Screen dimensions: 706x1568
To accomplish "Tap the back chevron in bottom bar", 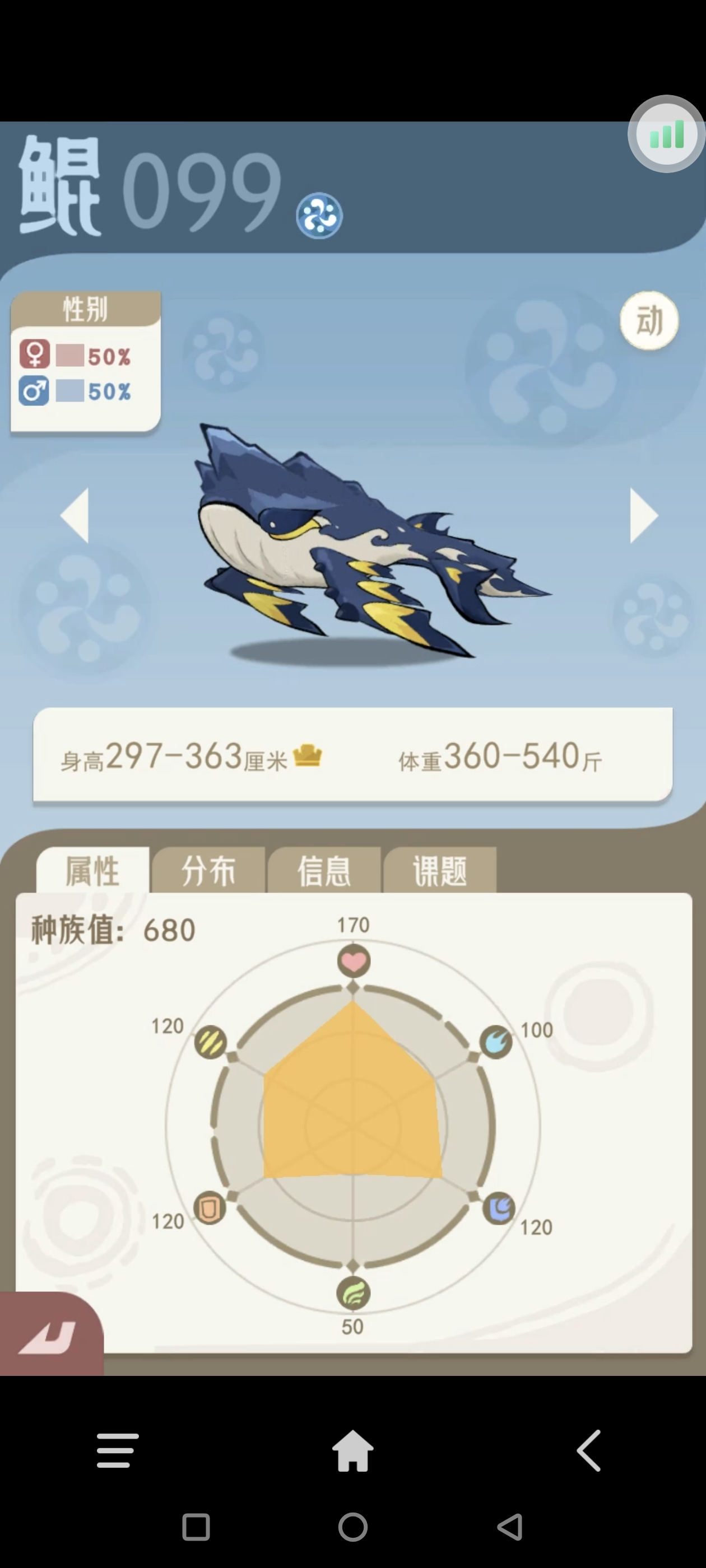I will coord(588,1450).
